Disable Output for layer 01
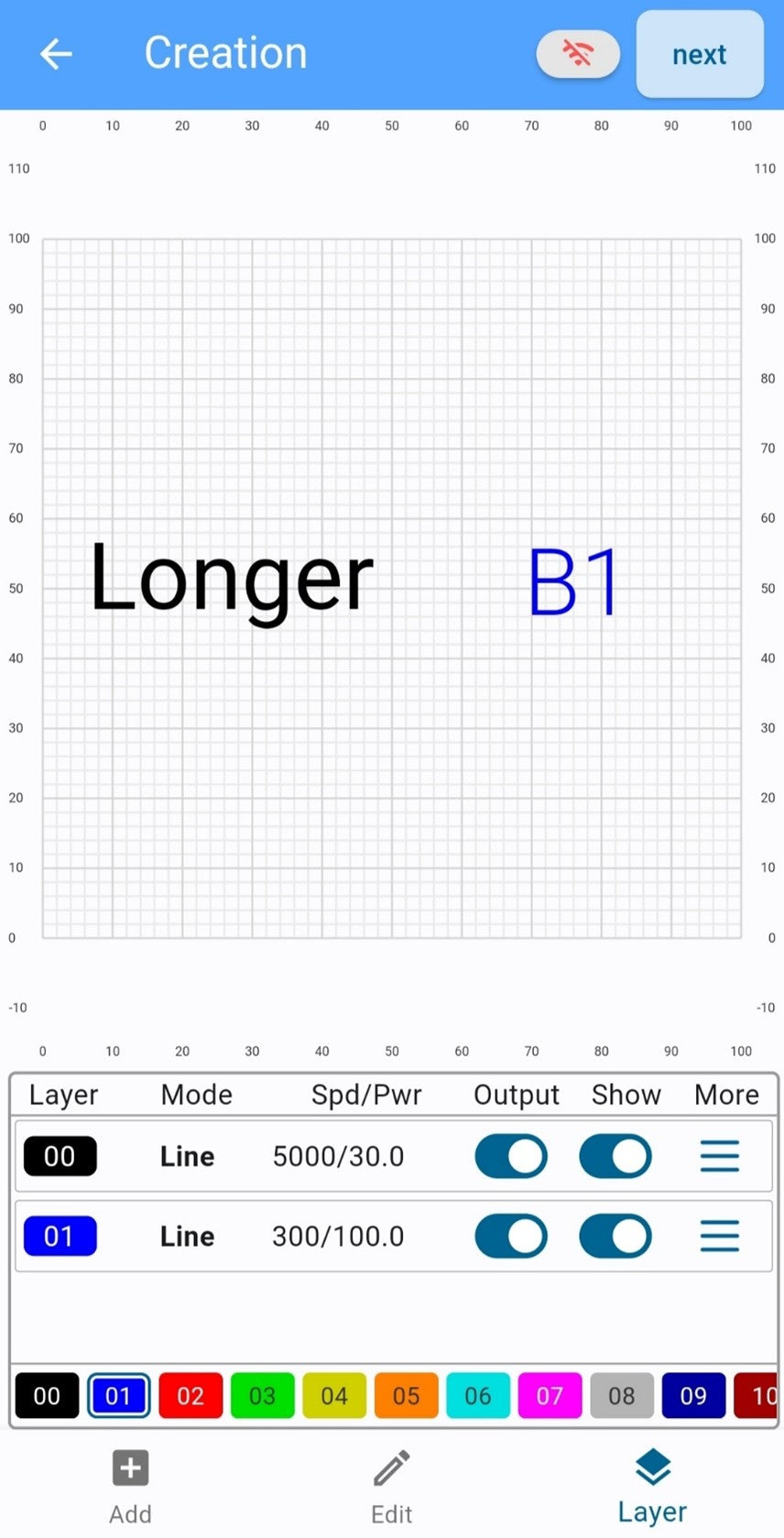This screenshot has height=1538, width=784. tap(511, 1236)
